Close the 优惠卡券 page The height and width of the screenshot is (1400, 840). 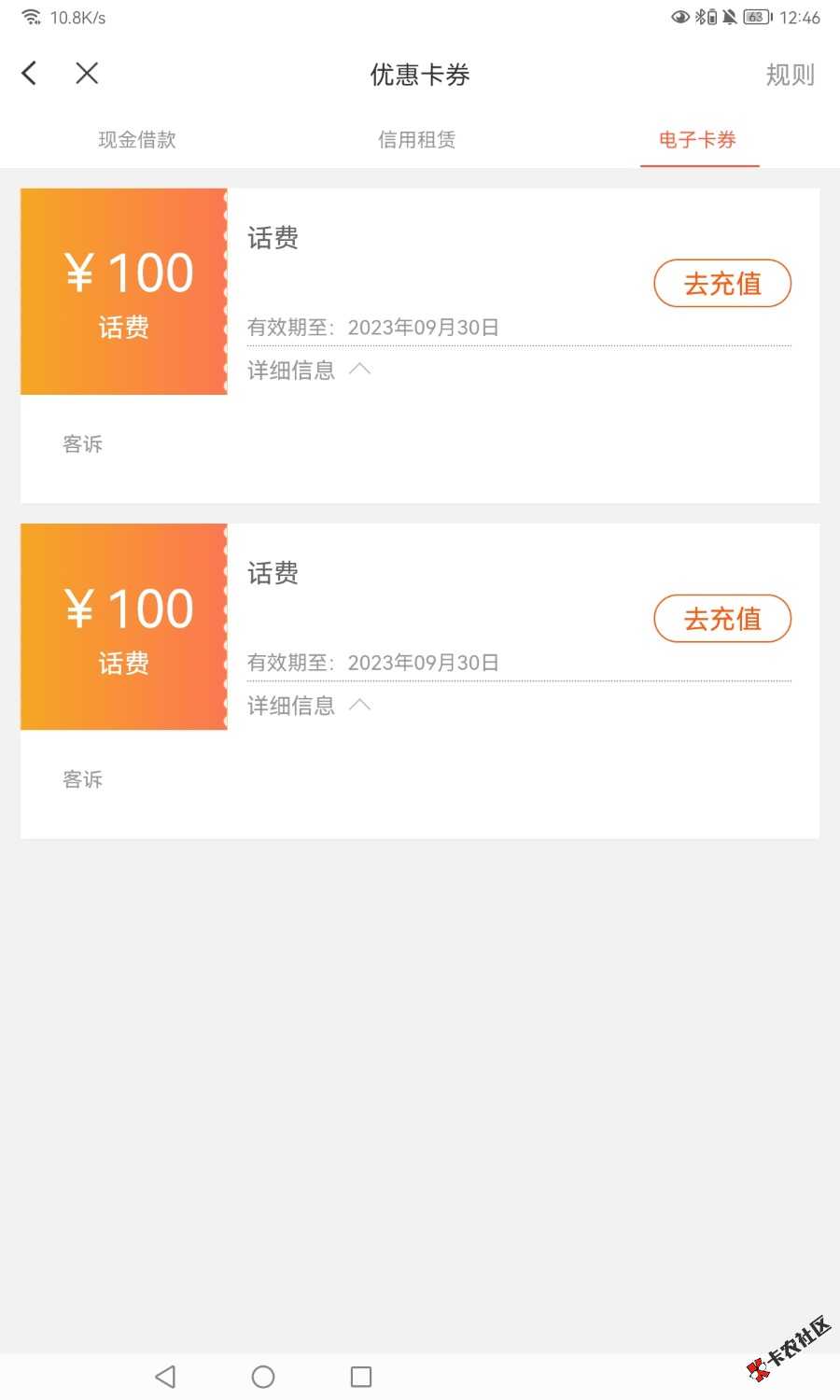point(87,74)
